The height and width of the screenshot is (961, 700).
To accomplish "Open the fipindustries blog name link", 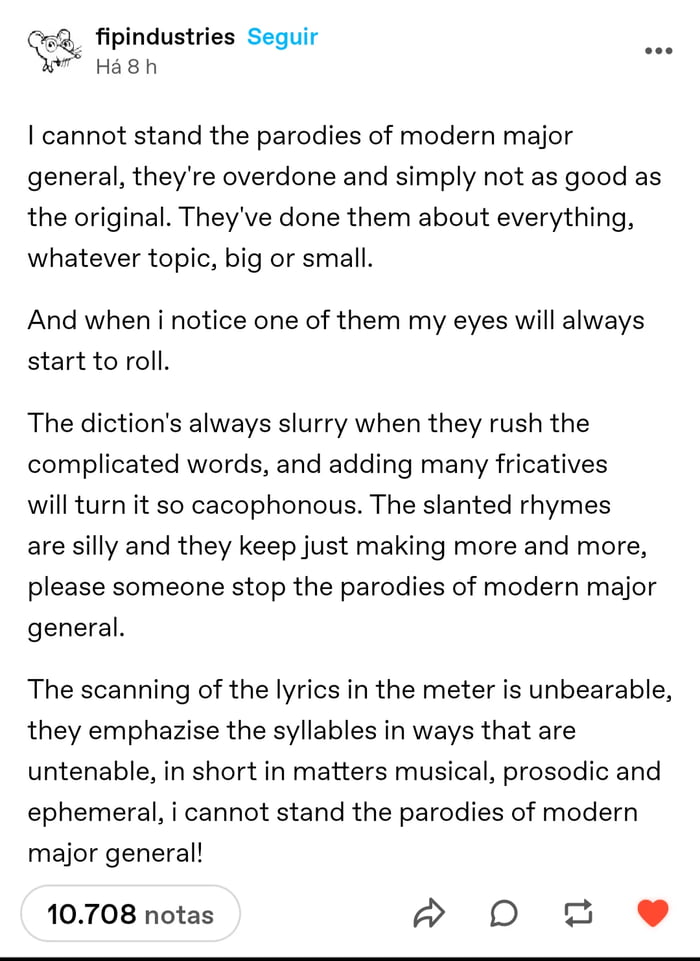I will coord(165,37).
